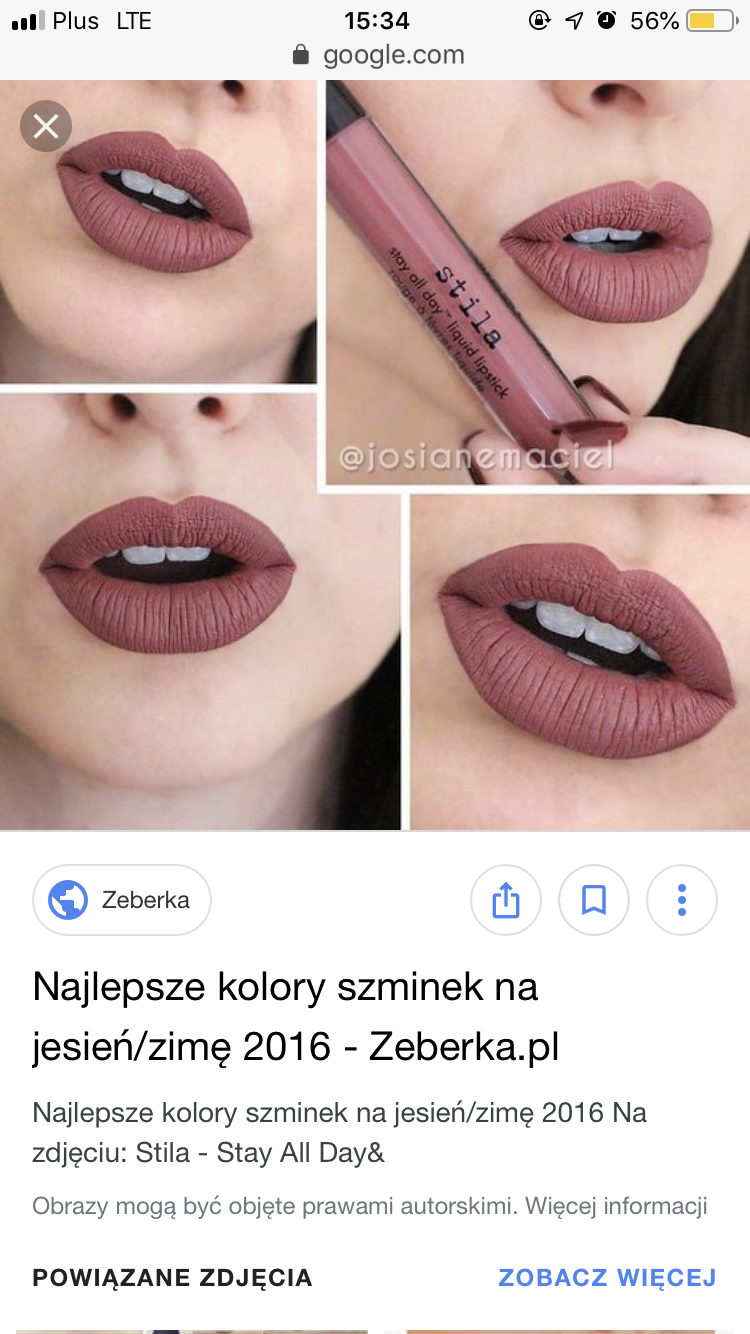
Task: Share this image
Action: click(x=506, y=900)
